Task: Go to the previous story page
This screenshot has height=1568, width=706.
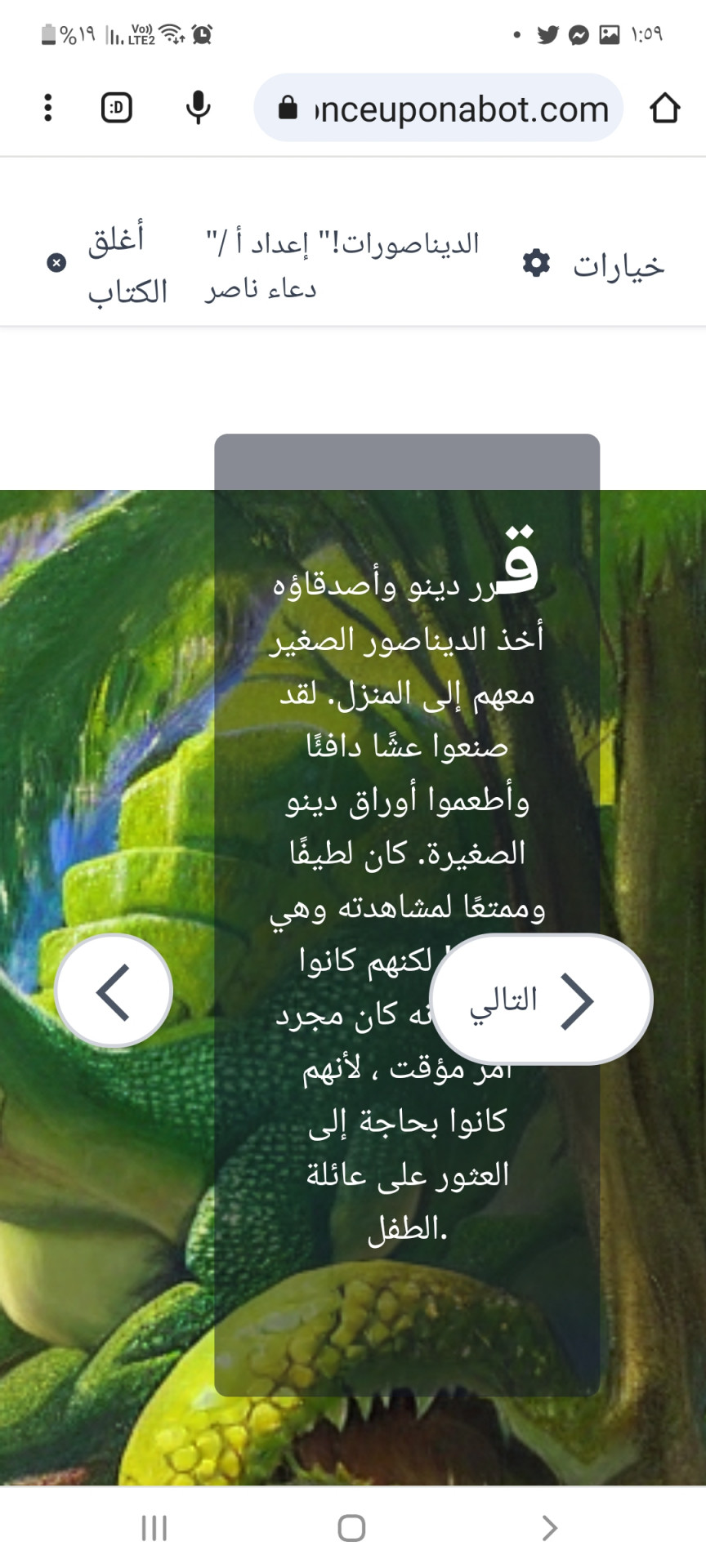Action: point(114,991)
